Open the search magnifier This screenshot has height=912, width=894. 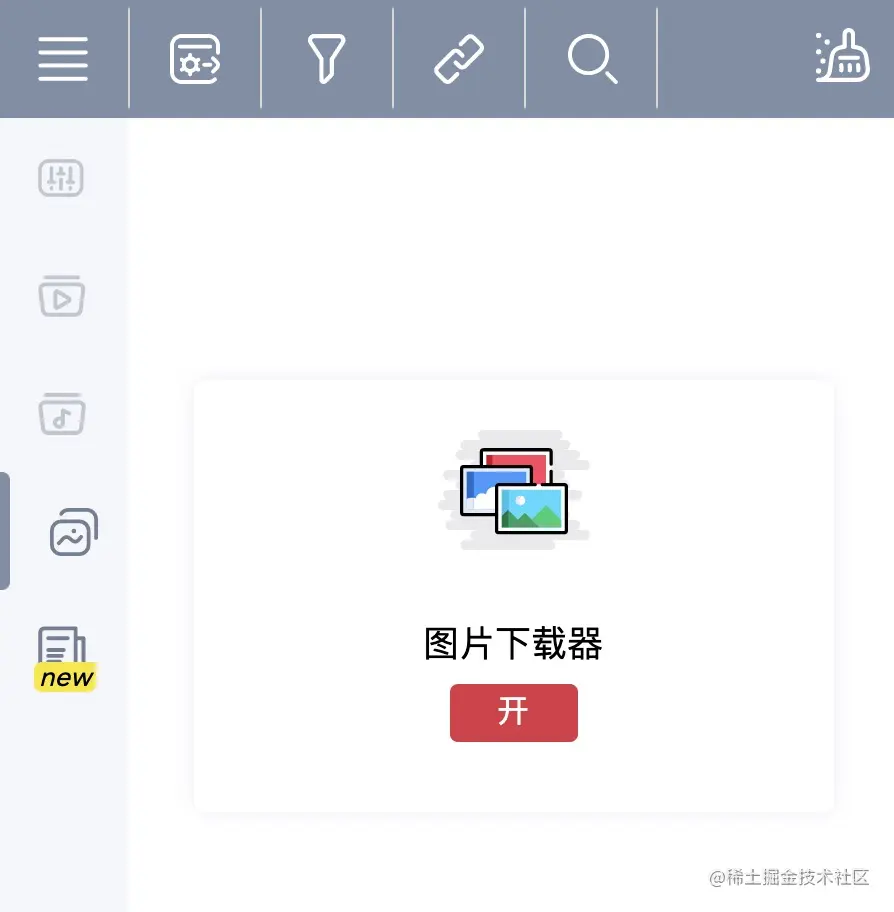[x=592, y=58]
